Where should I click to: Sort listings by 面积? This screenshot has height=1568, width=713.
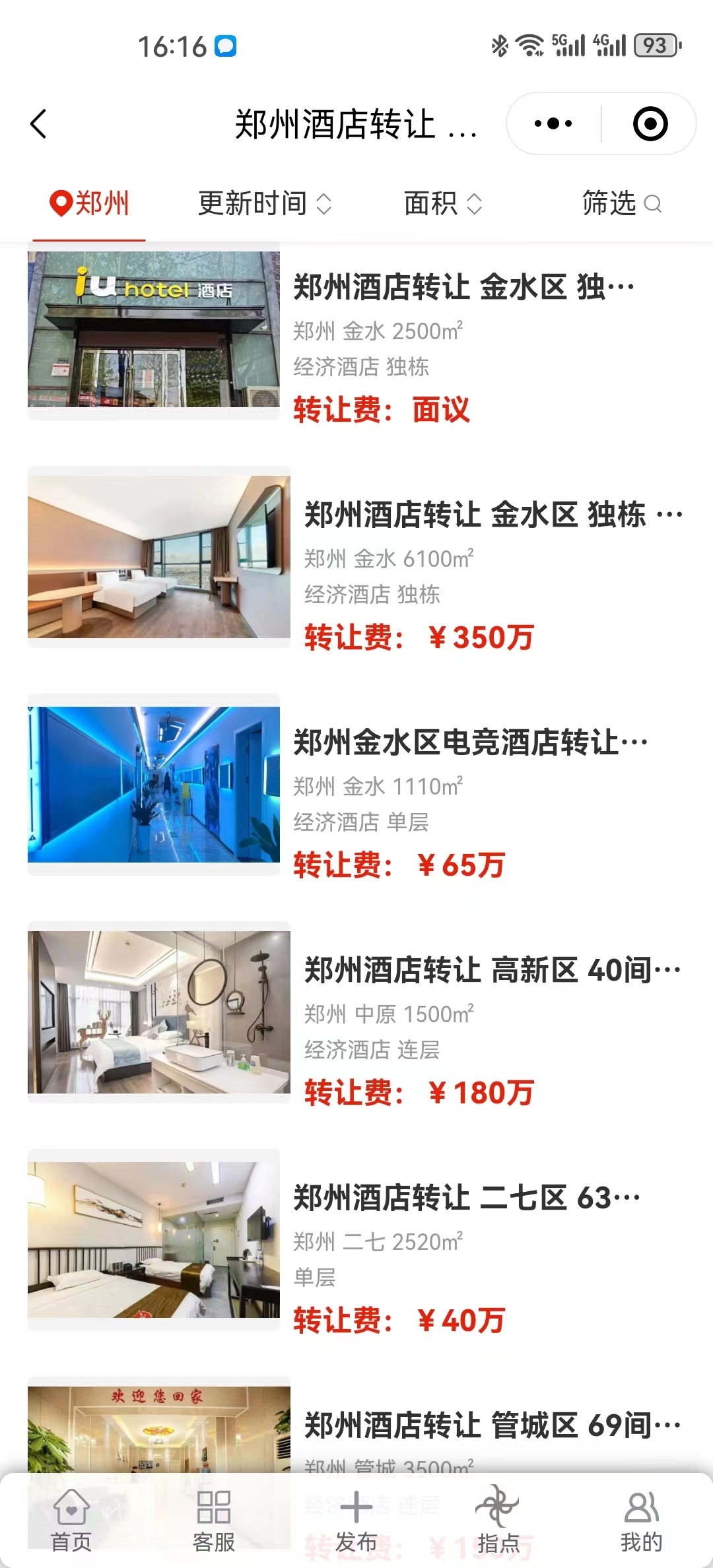[442, 203]
